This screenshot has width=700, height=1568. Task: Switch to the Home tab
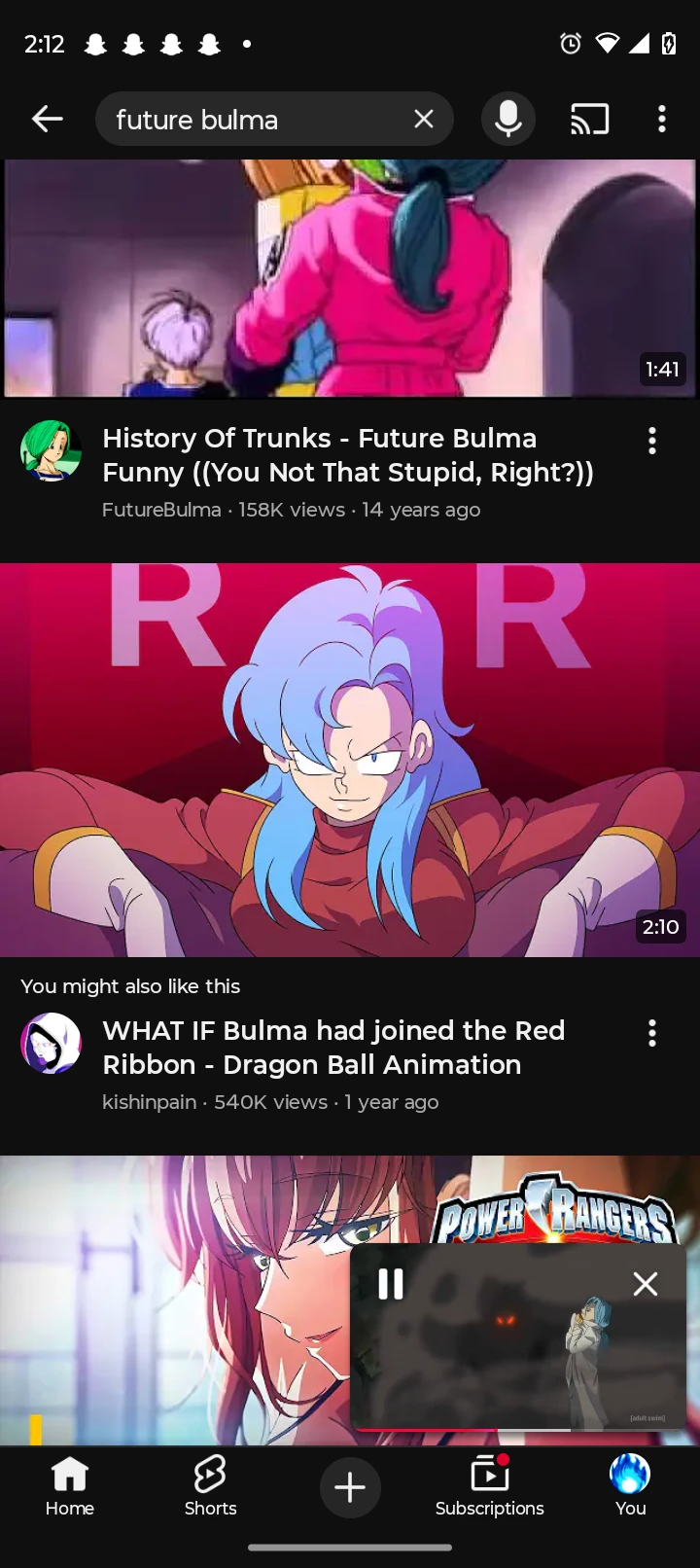point(70,1486)
